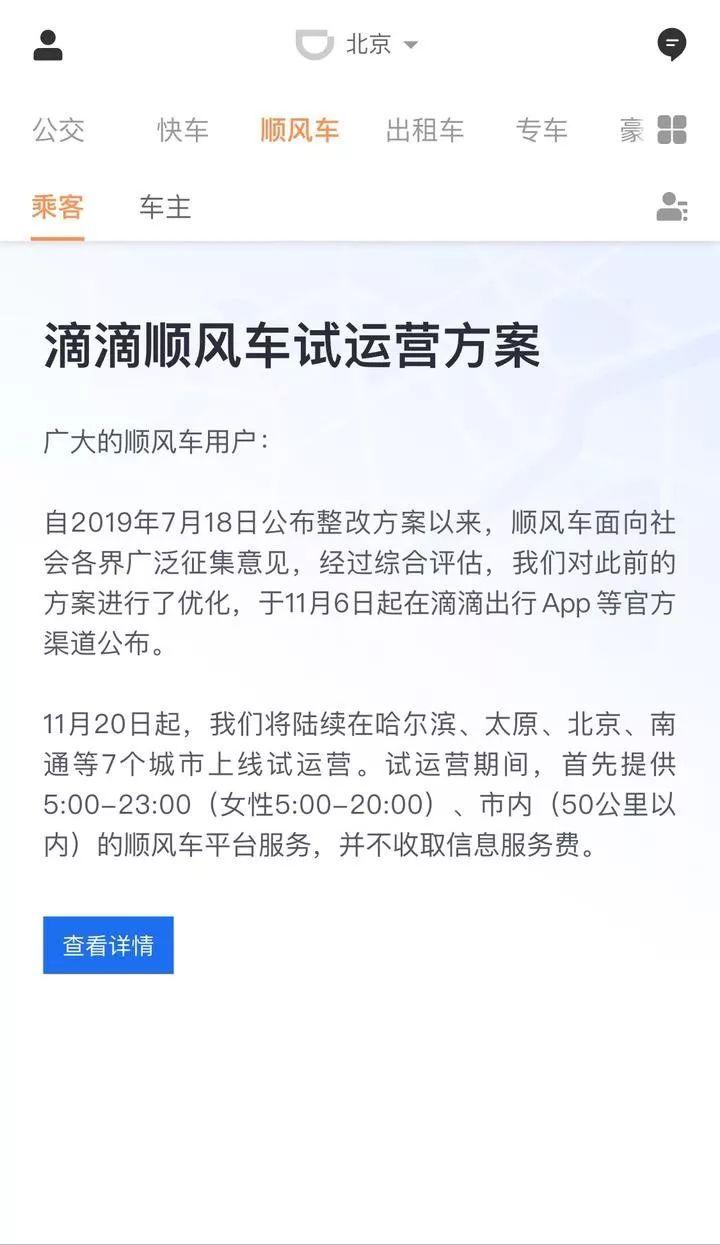This screenshot has height=1245, width=720.
Task: Tap the 查看详情 button
Action: [108, 945]
